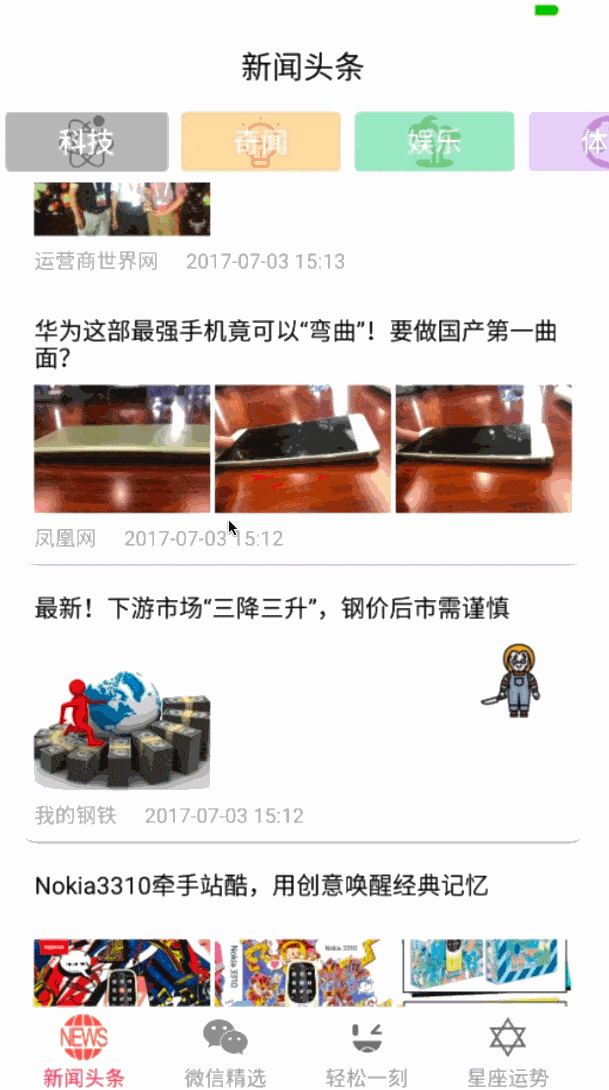Open the 轻松一刻 tab
This screenshot has height=1090, width=609.
(x=367, y=1052)
